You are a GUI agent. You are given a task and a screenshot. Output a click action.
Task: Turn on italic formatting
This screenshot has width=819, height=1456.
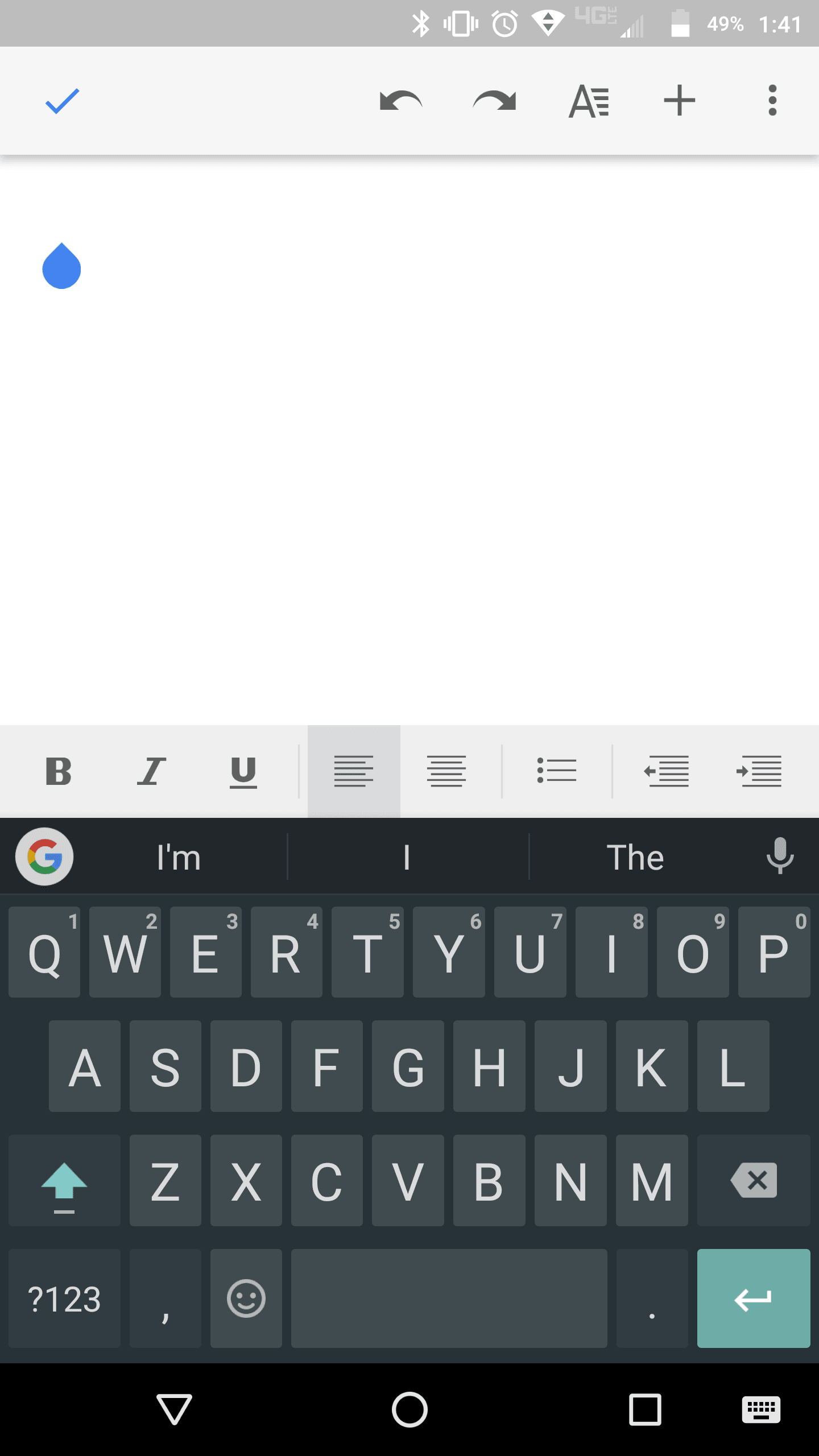click(x=151, y=772)
